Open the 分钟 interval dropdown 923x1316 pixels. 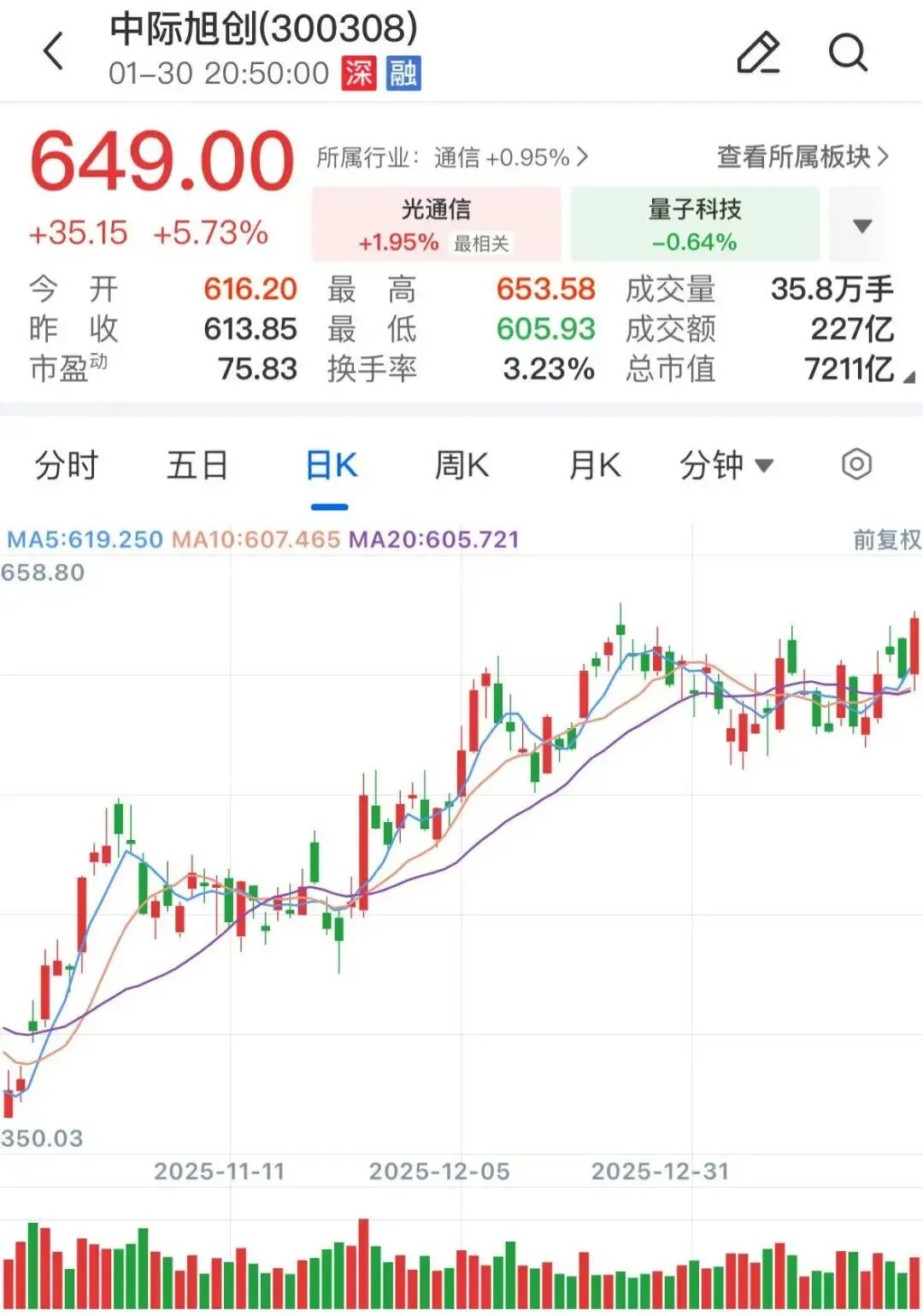click(x=726, y=466)
